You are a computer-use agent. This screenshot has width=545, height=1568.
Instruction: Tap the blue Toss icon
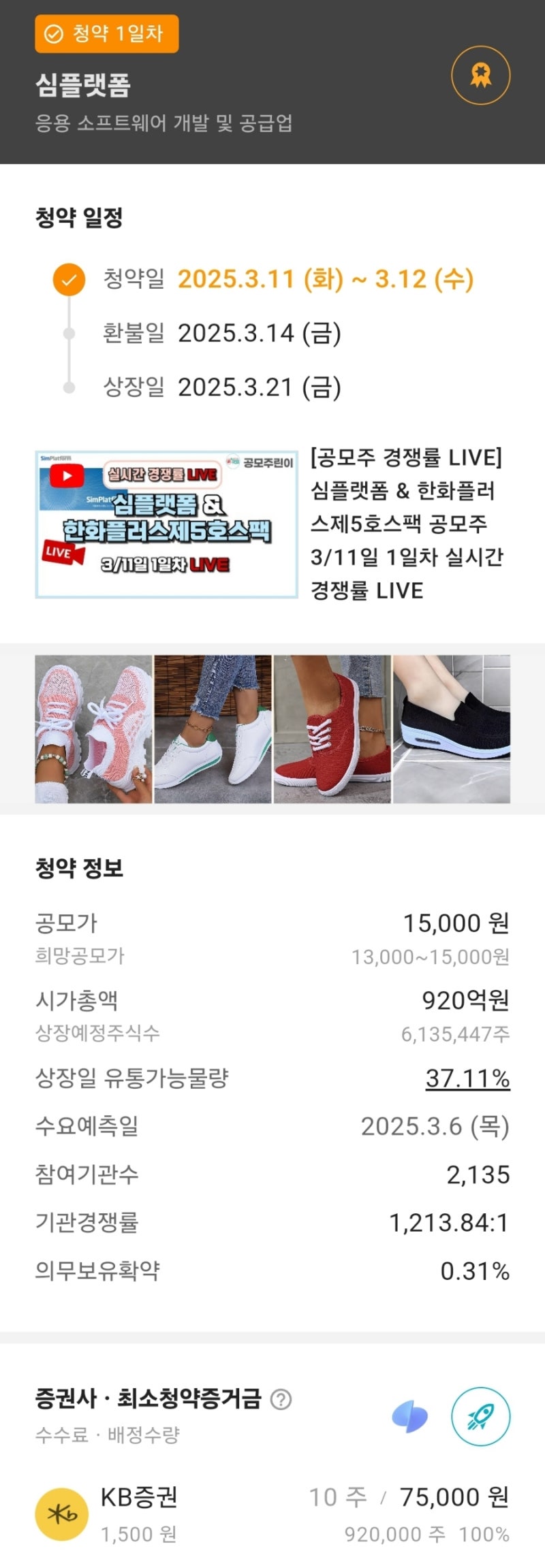pos(409,1417)
